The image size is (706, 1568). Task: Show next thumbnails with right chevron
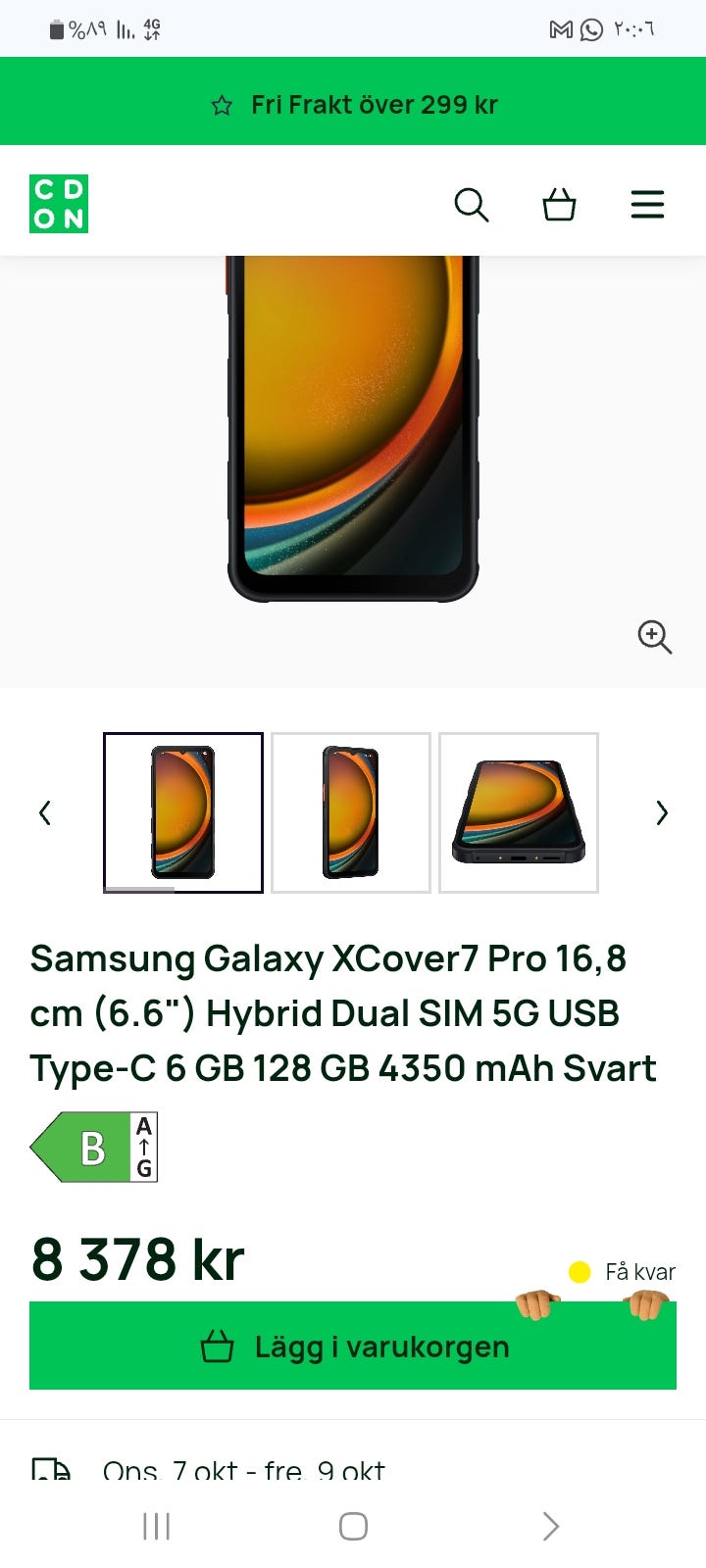(x=662, y=812)
